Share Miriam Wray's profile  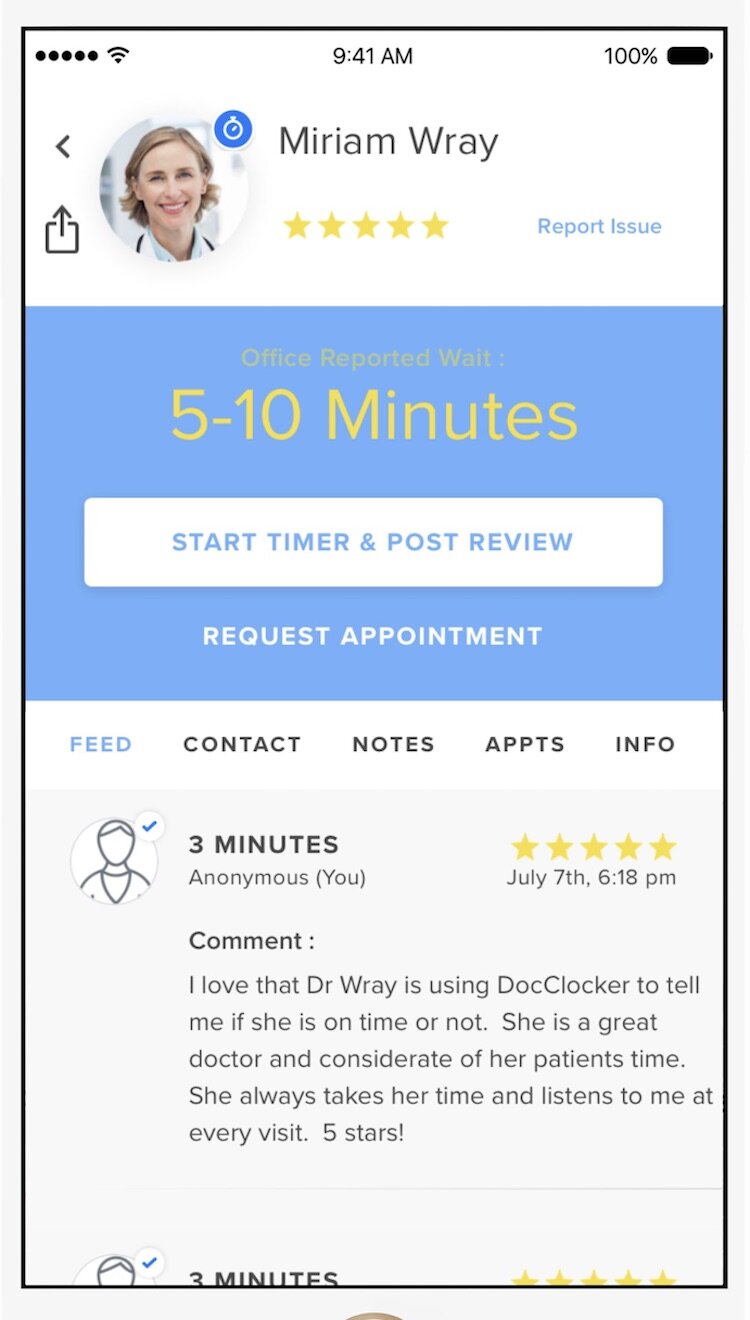tap(62, 229)
